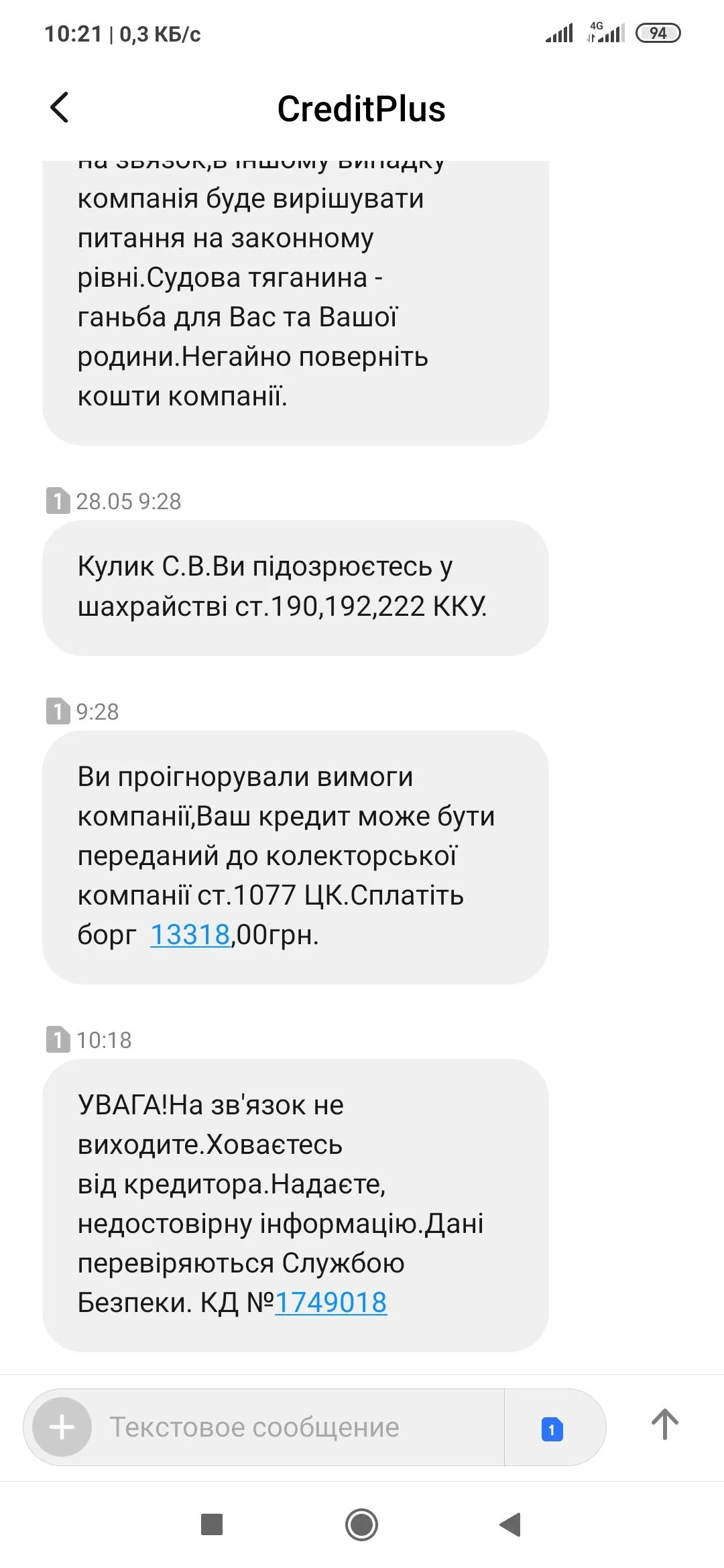Focus the Текстовое сообщение field
The image size is (724, 1568).
coord(295,1427)
